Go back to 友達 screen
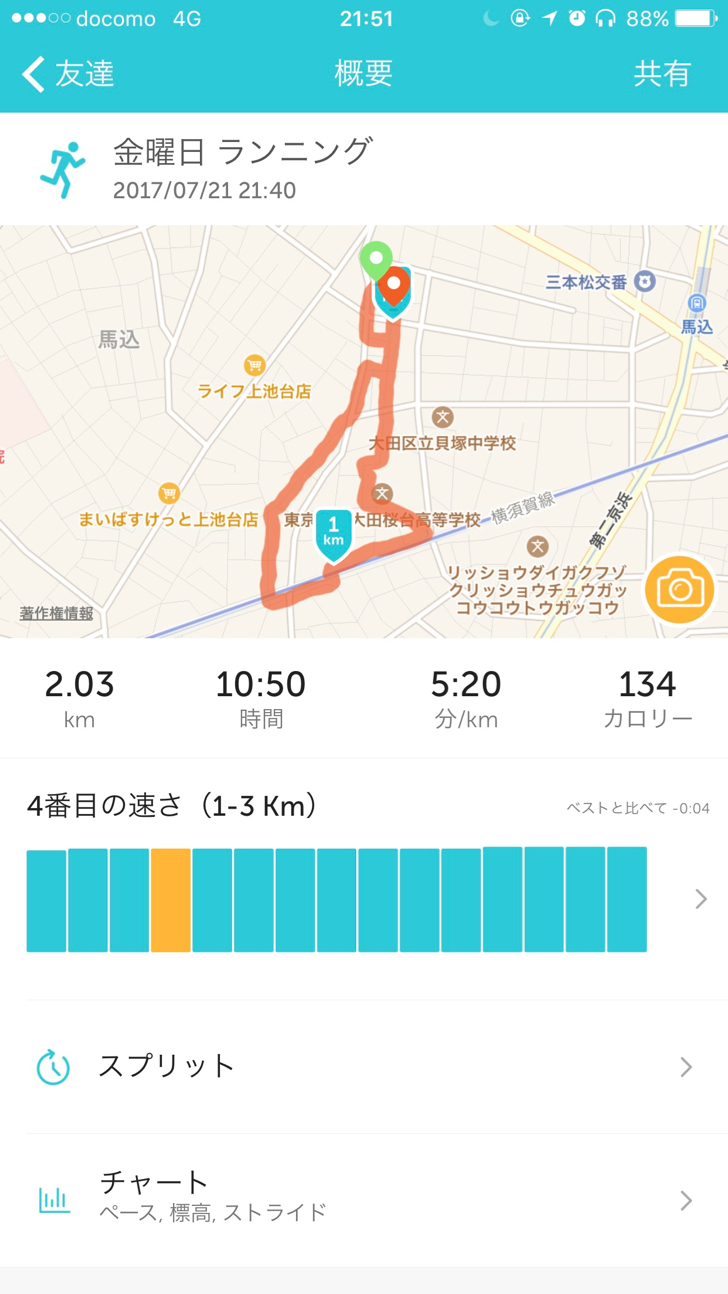 68,74
